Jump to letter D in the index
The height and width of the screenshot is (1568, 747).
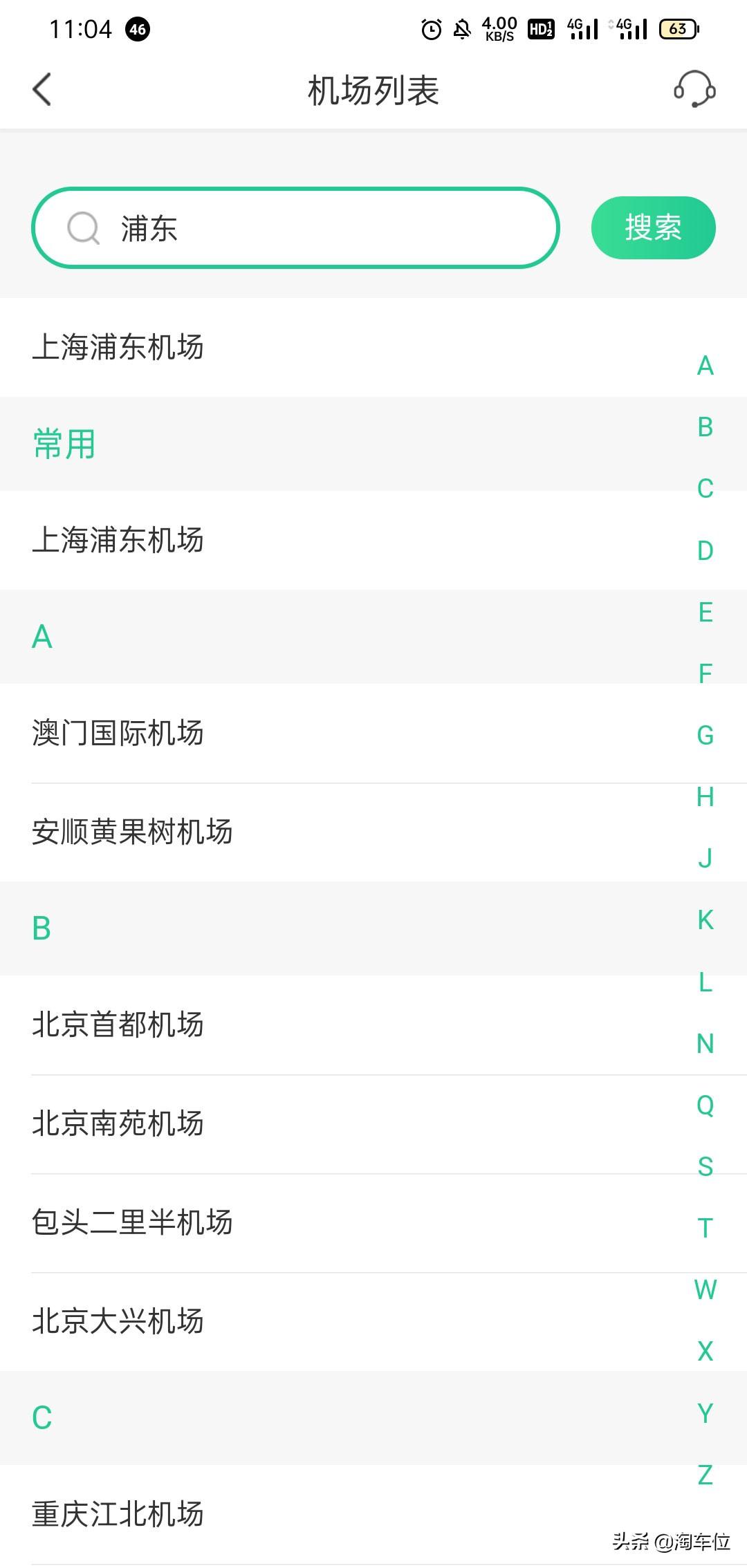(x=705, y=550)
